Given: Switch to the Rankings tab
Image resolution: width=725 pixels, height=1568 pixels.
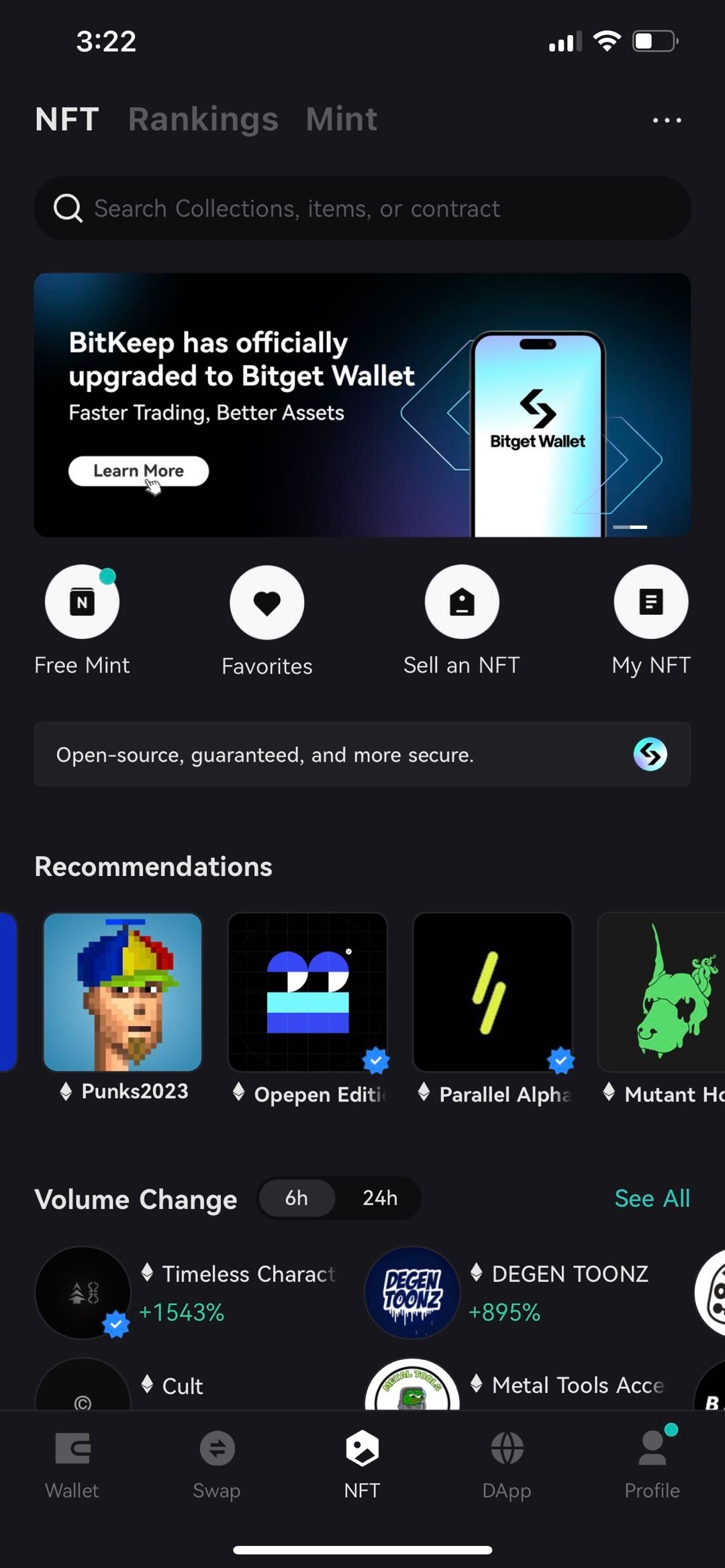Looking at the screenshot, I should (203, 119).
